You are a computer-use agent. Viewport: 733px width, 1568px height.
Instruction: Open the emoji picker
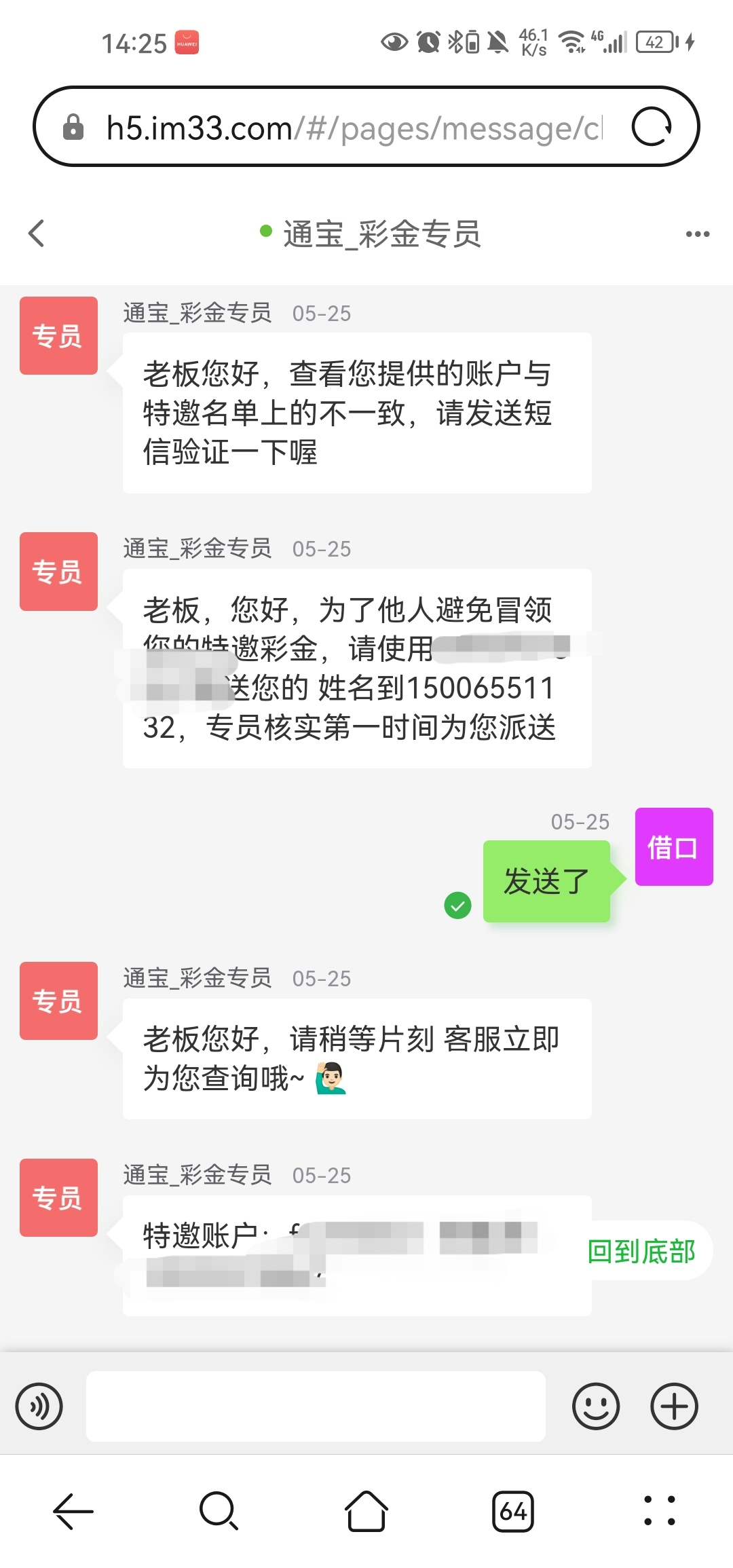click(x=596, y=1406)
